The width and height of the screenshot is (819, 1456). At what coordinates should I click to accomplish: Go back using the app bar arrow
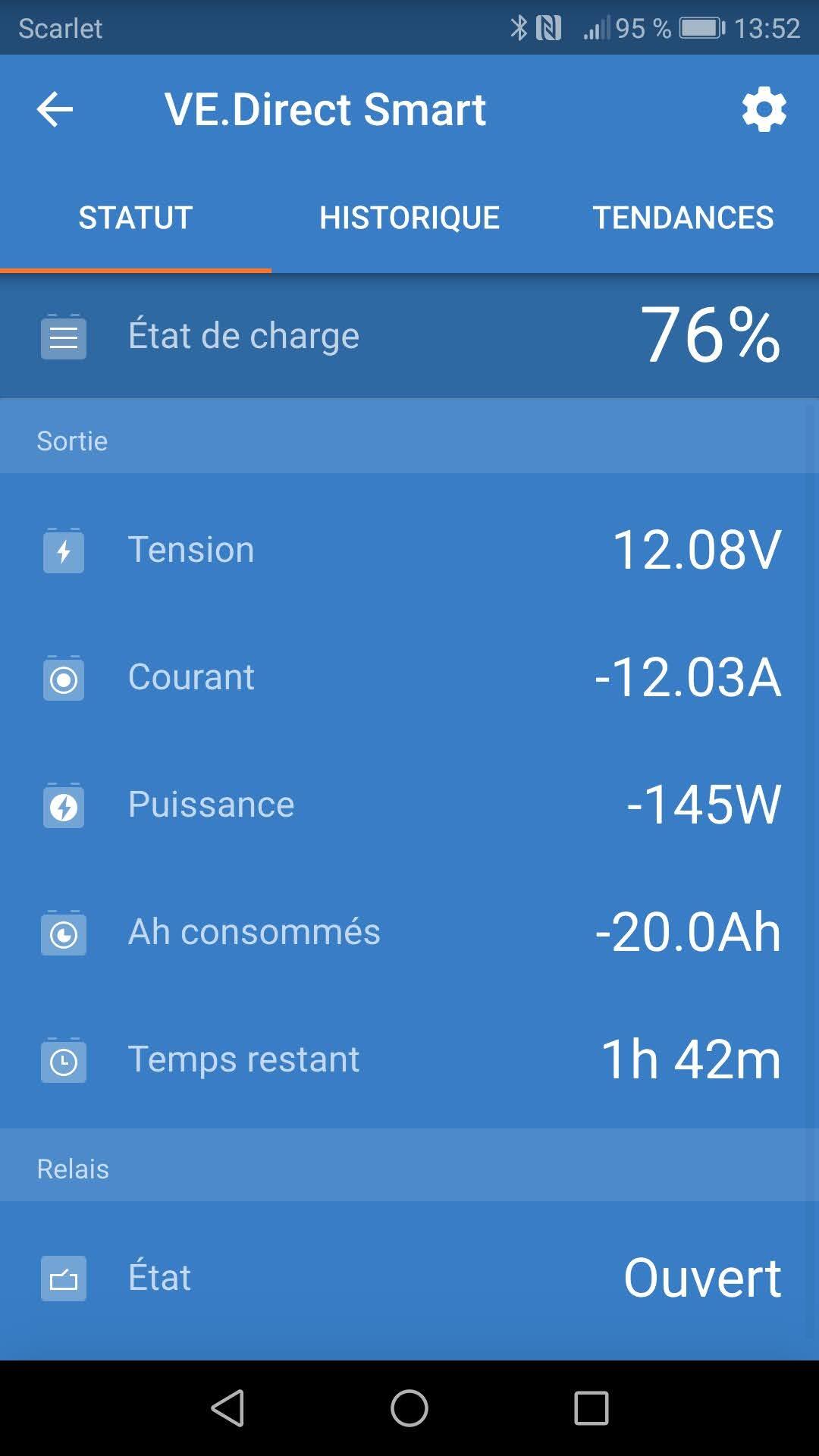pos(55,110)
